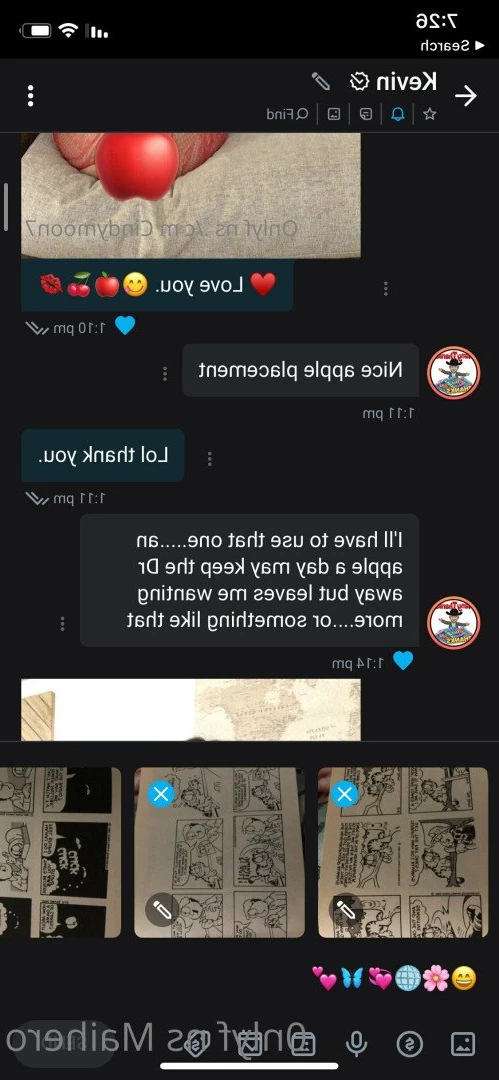Open the notes icon in chat header
Viewport: 499px width, 1080px height.
(366, 114)
